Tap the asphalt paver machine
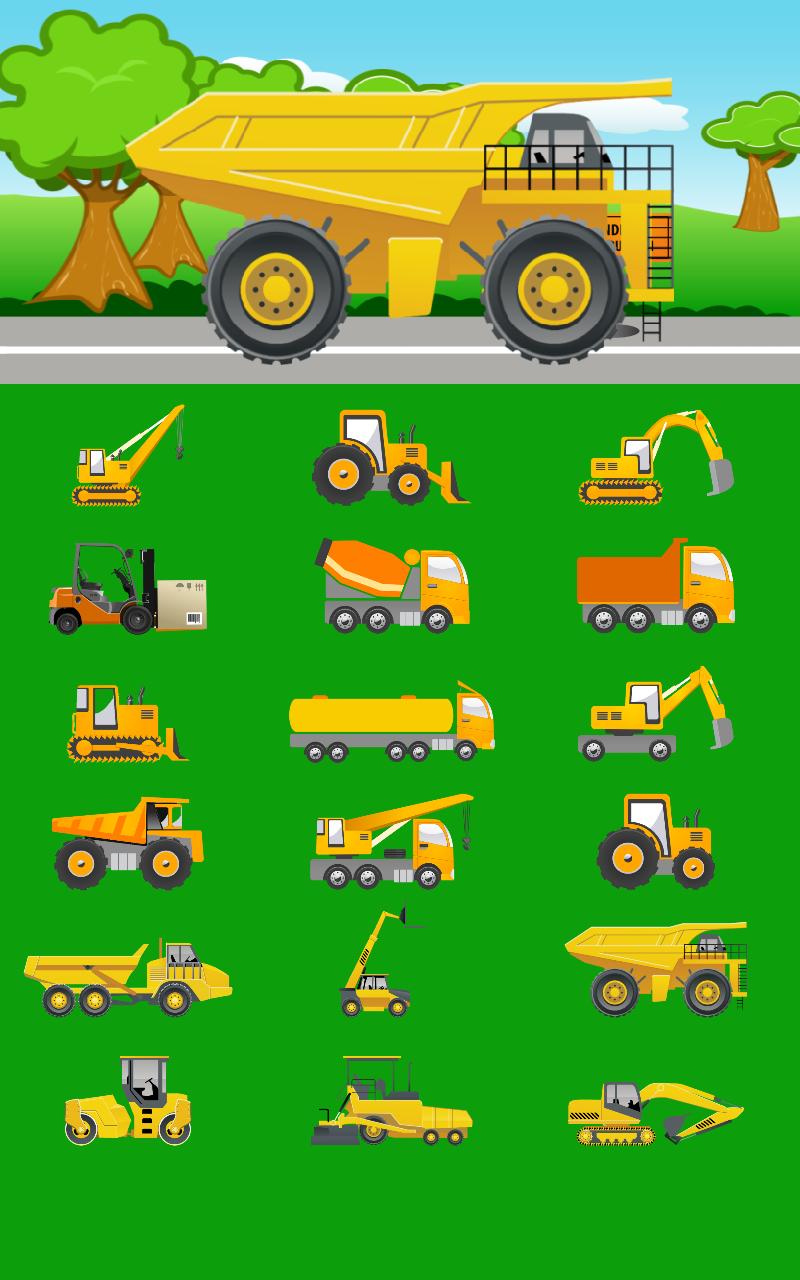This screenshot has width=800, height=1280. pyautogui.click(x=390, y=1105)
